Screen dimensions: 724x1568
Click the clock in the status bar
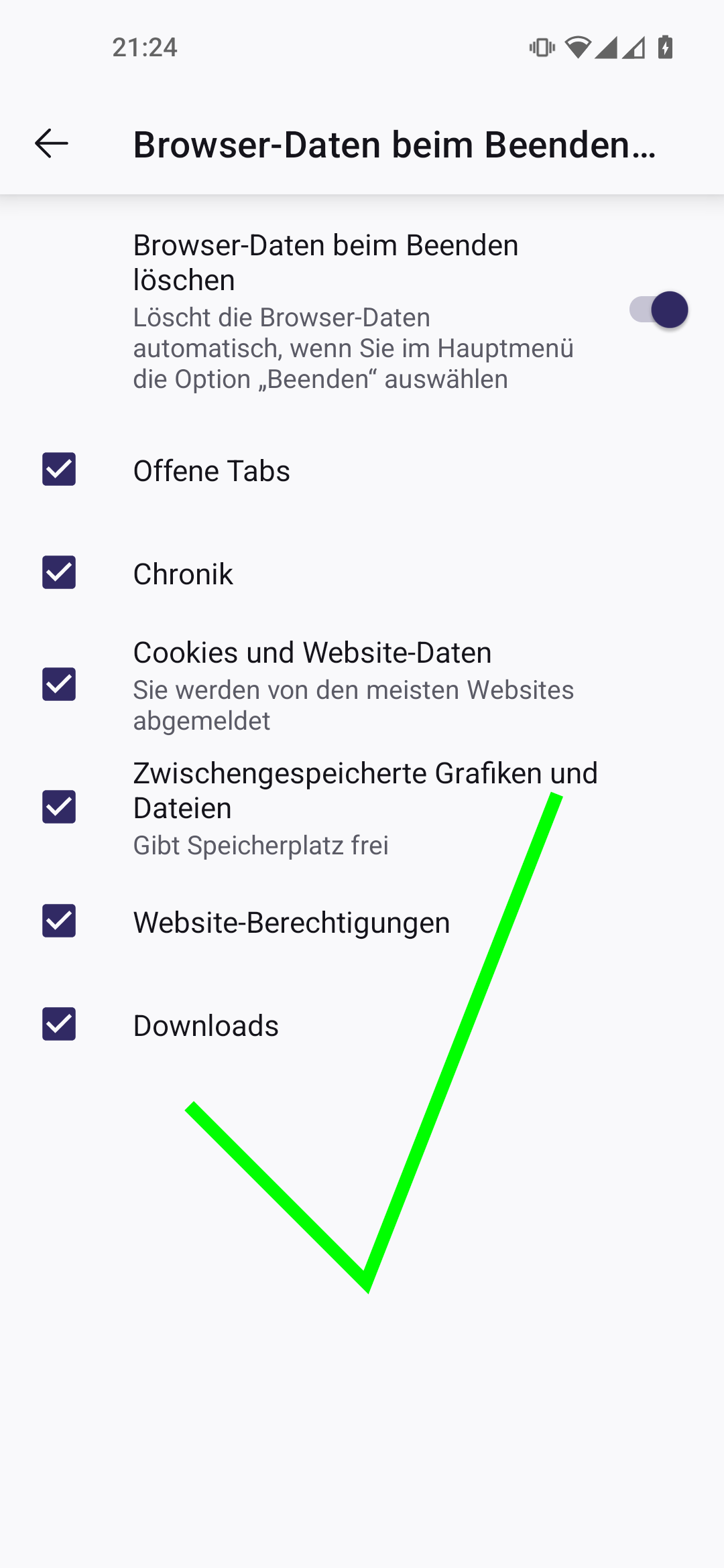pyautogui.click(x=144, y=48)
